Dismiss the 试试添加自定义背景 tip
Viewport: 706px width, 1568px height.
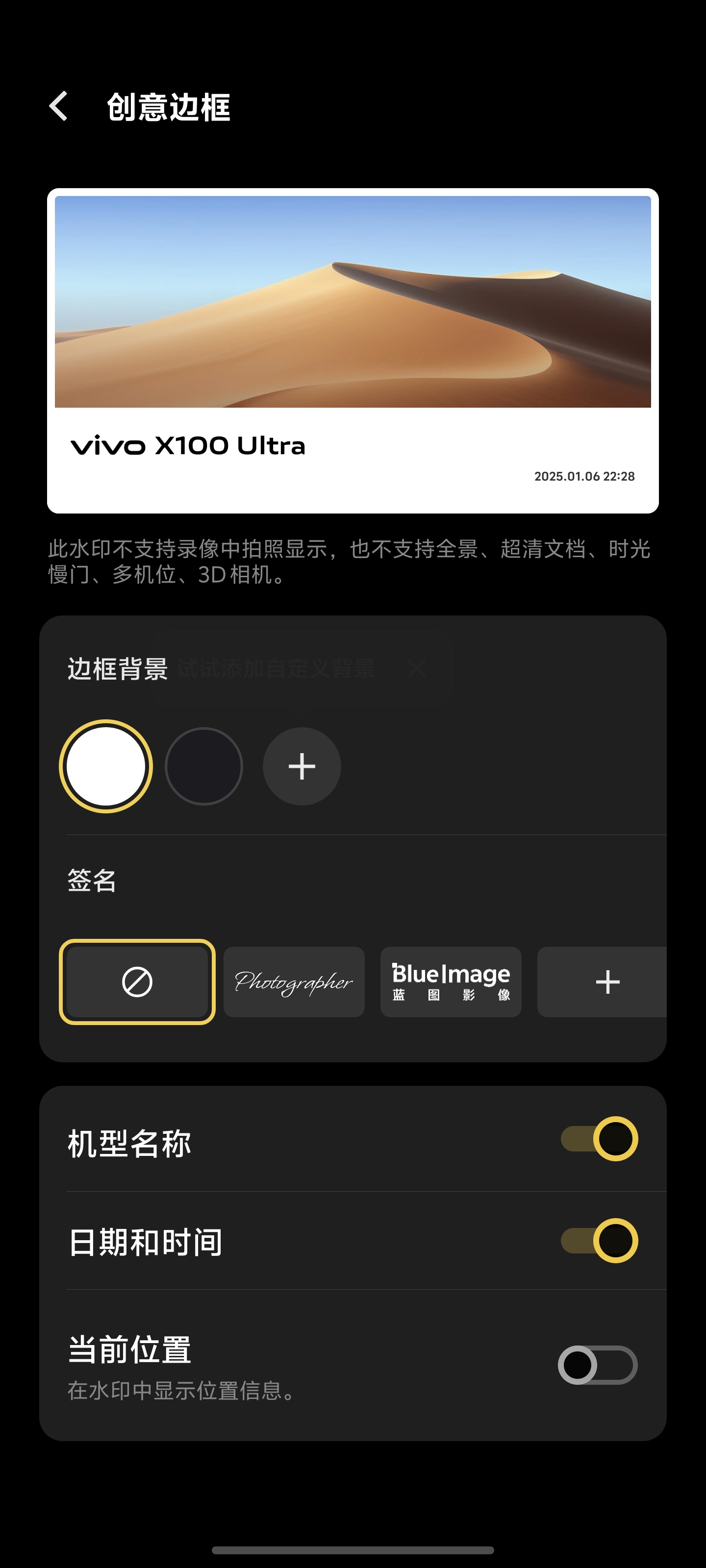tap(417, 668)
